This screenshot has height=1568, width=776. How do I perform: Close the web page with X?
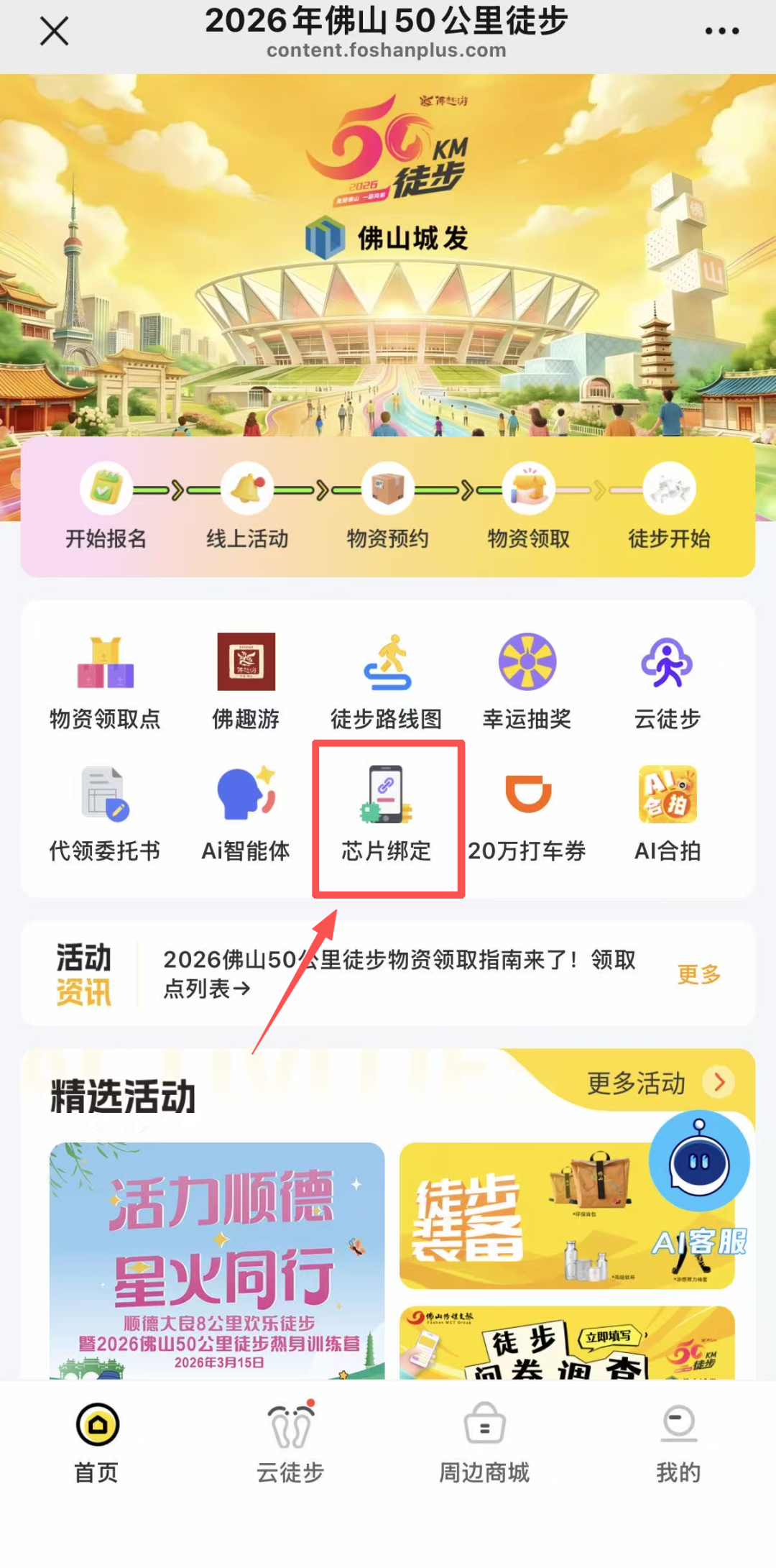coord(54,32)
